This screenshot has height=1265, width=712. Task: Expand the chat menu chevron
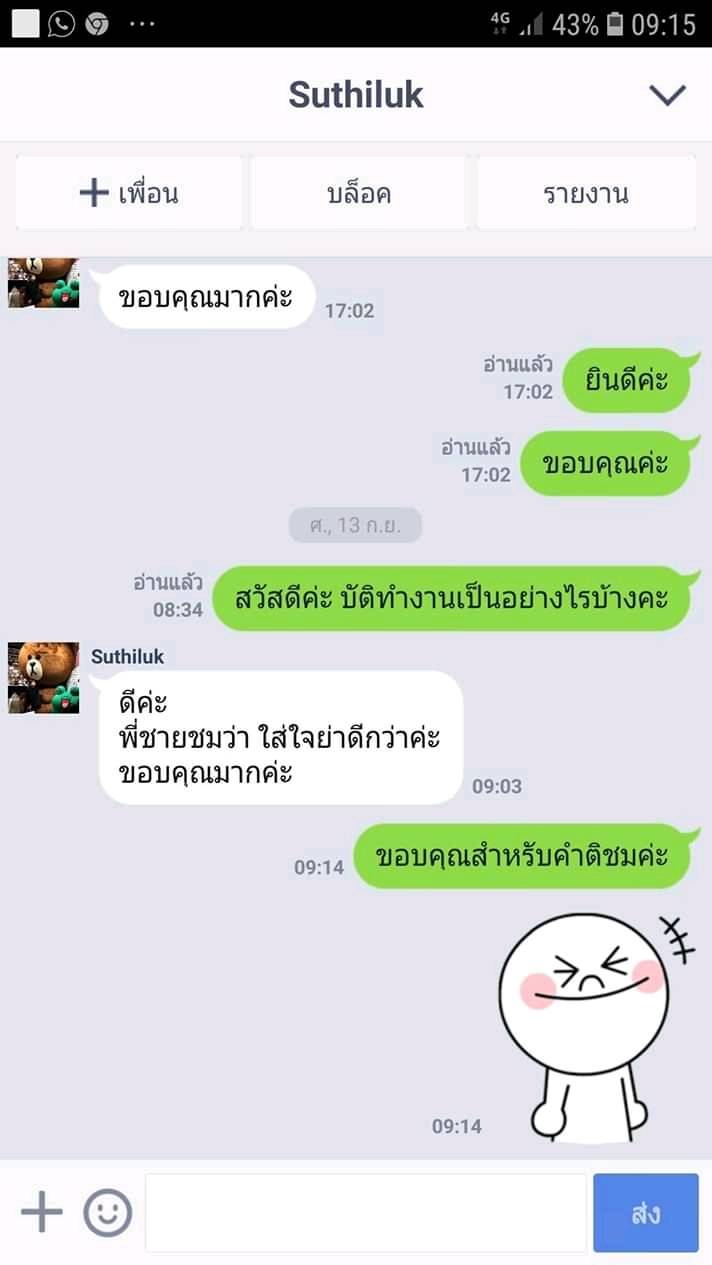(667, 95)
